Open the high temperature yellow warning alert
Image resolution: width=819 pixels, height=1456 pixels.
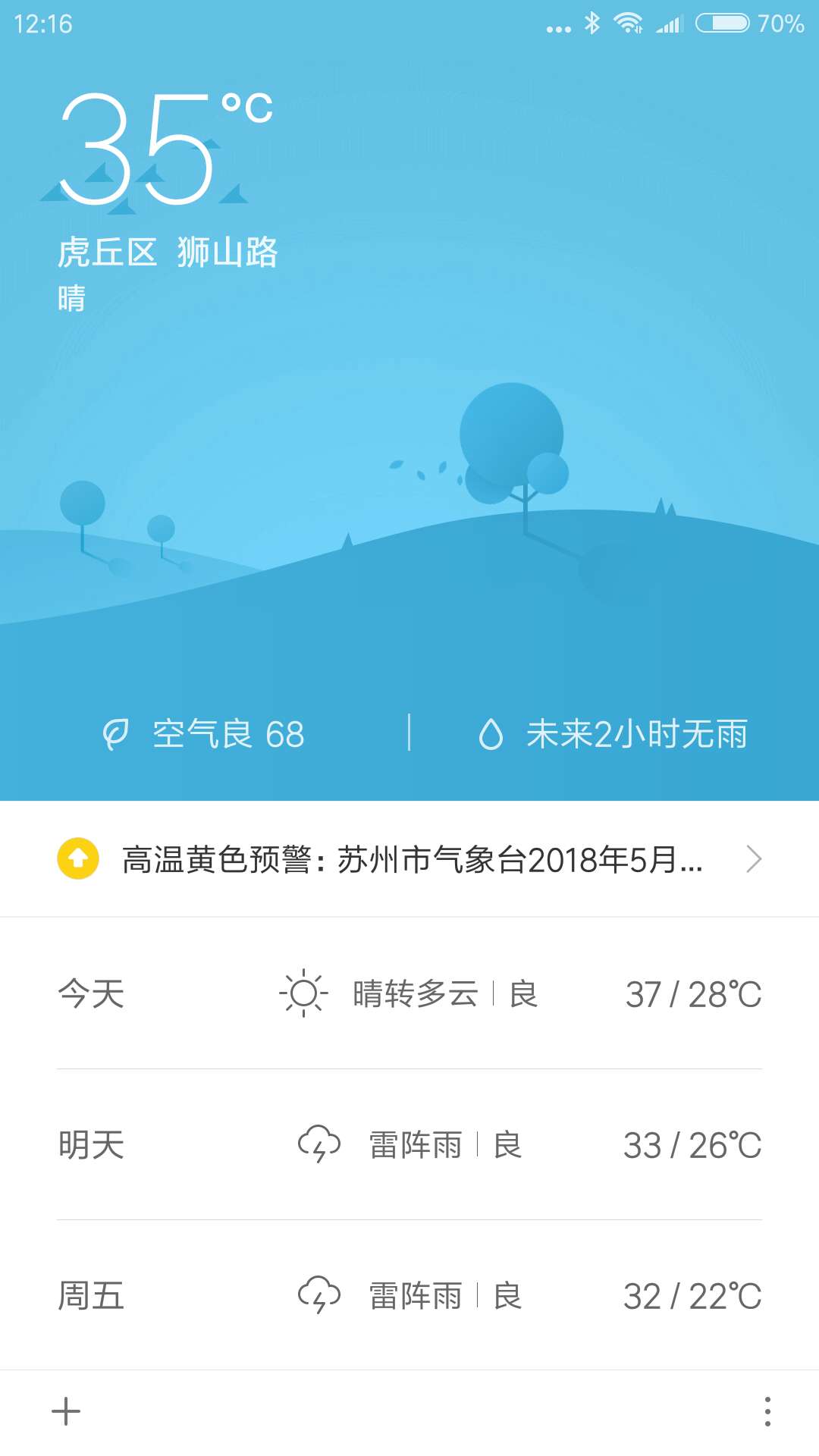409,859
